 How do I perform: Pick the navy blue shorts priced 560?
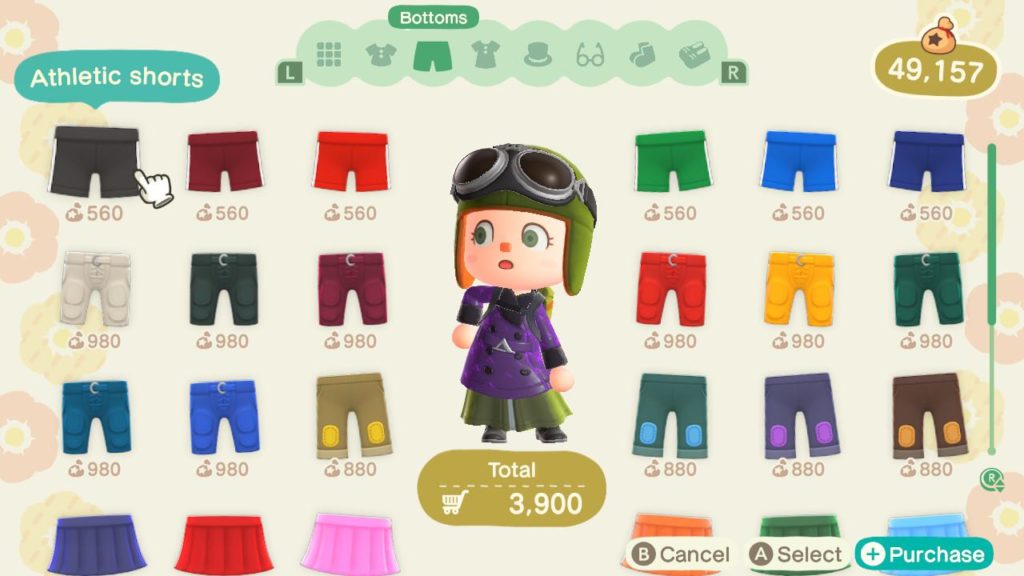point(927,160)
